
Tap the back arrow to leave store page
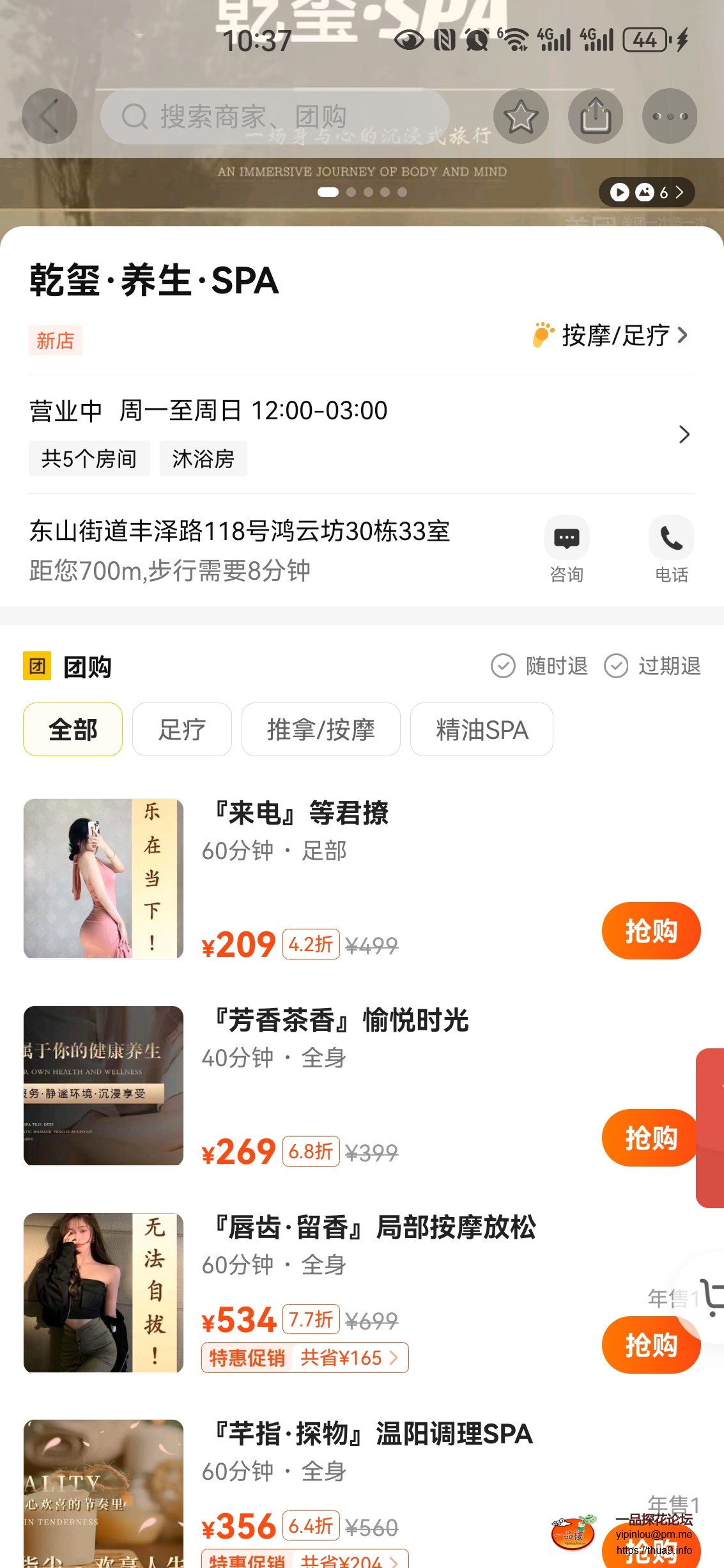(49, 116)
